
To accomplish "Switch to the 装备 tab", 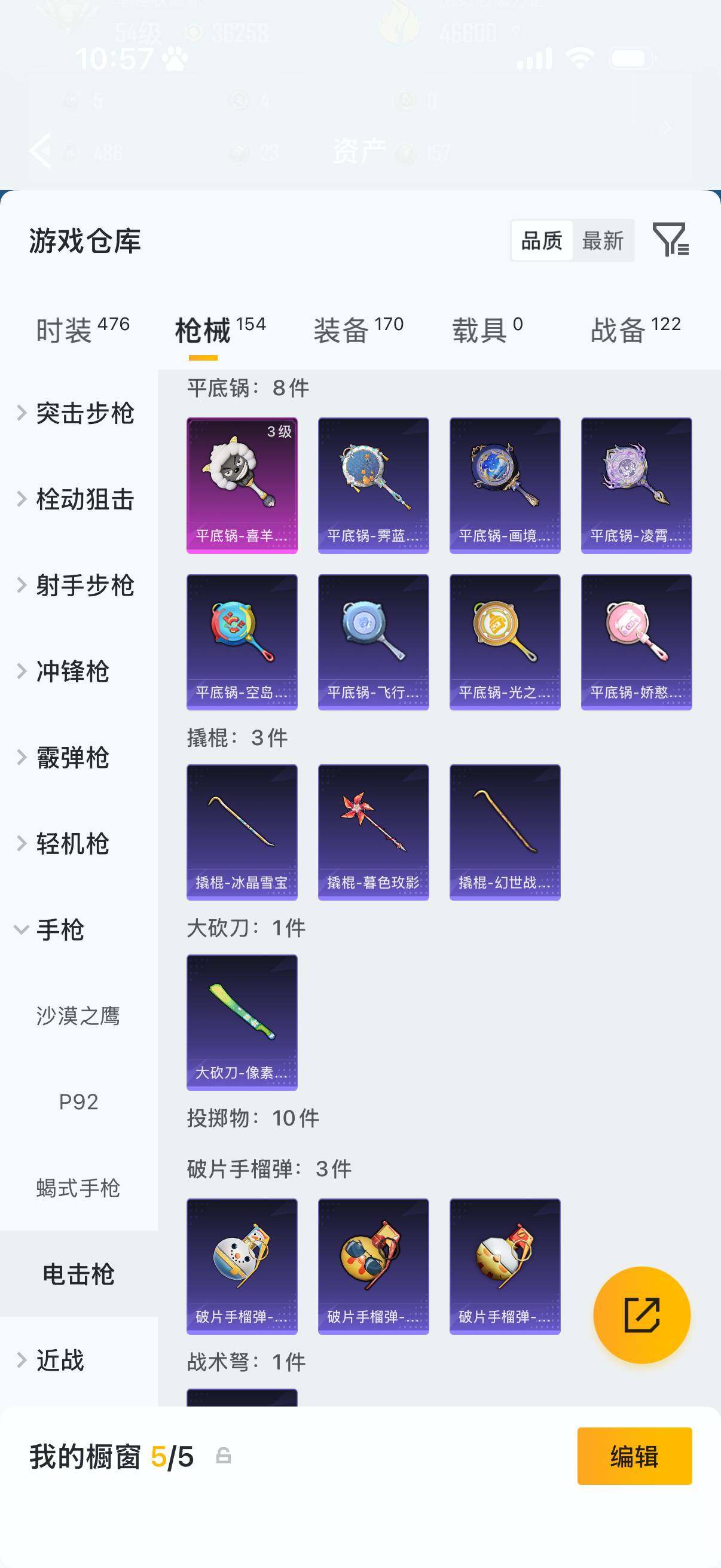I will click(x=343, y=327).
